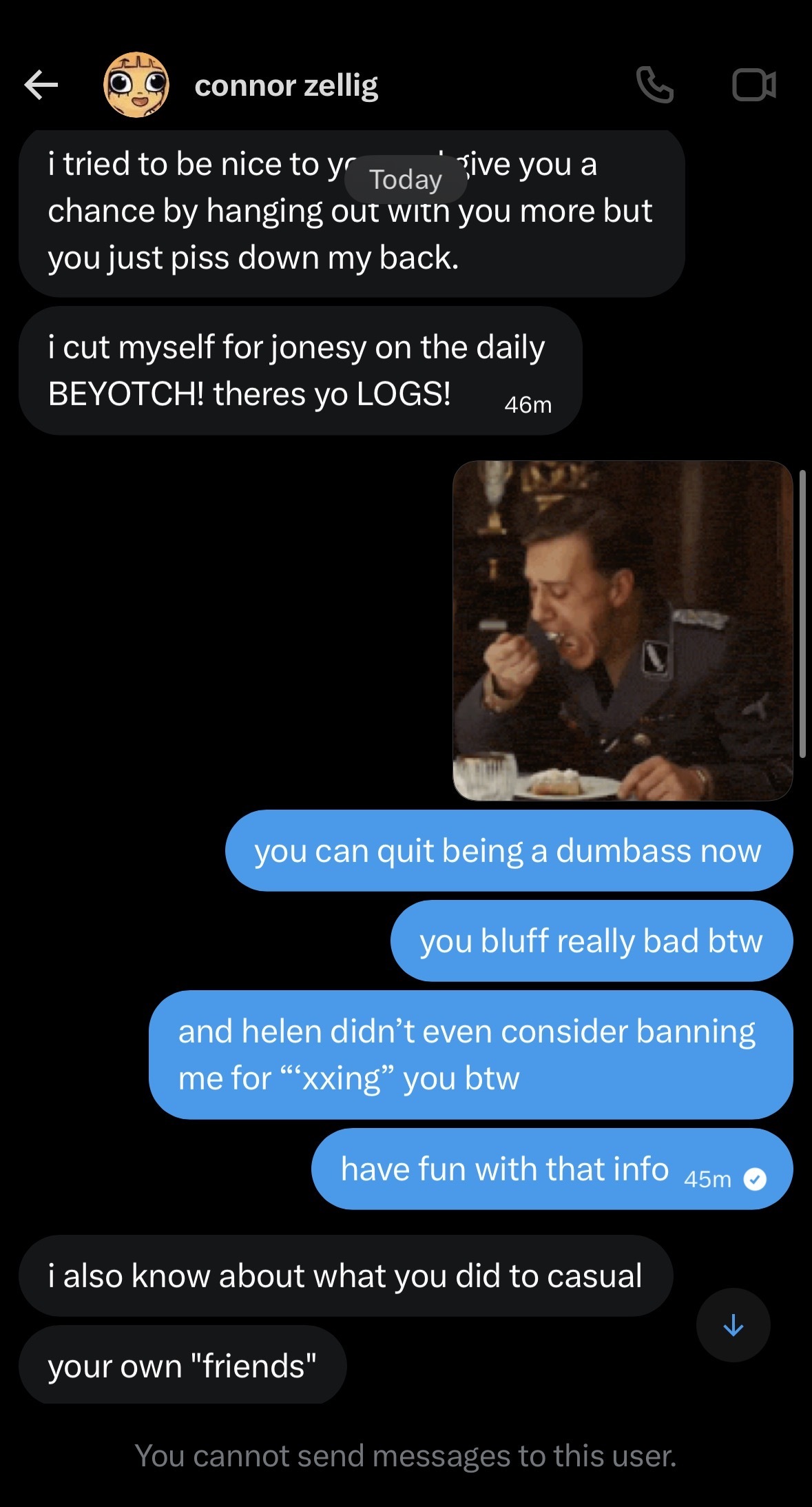Viewport: 812px width, 1507px height.
Task: Open connor zellig's profile avatar
Action: point(136,85)
